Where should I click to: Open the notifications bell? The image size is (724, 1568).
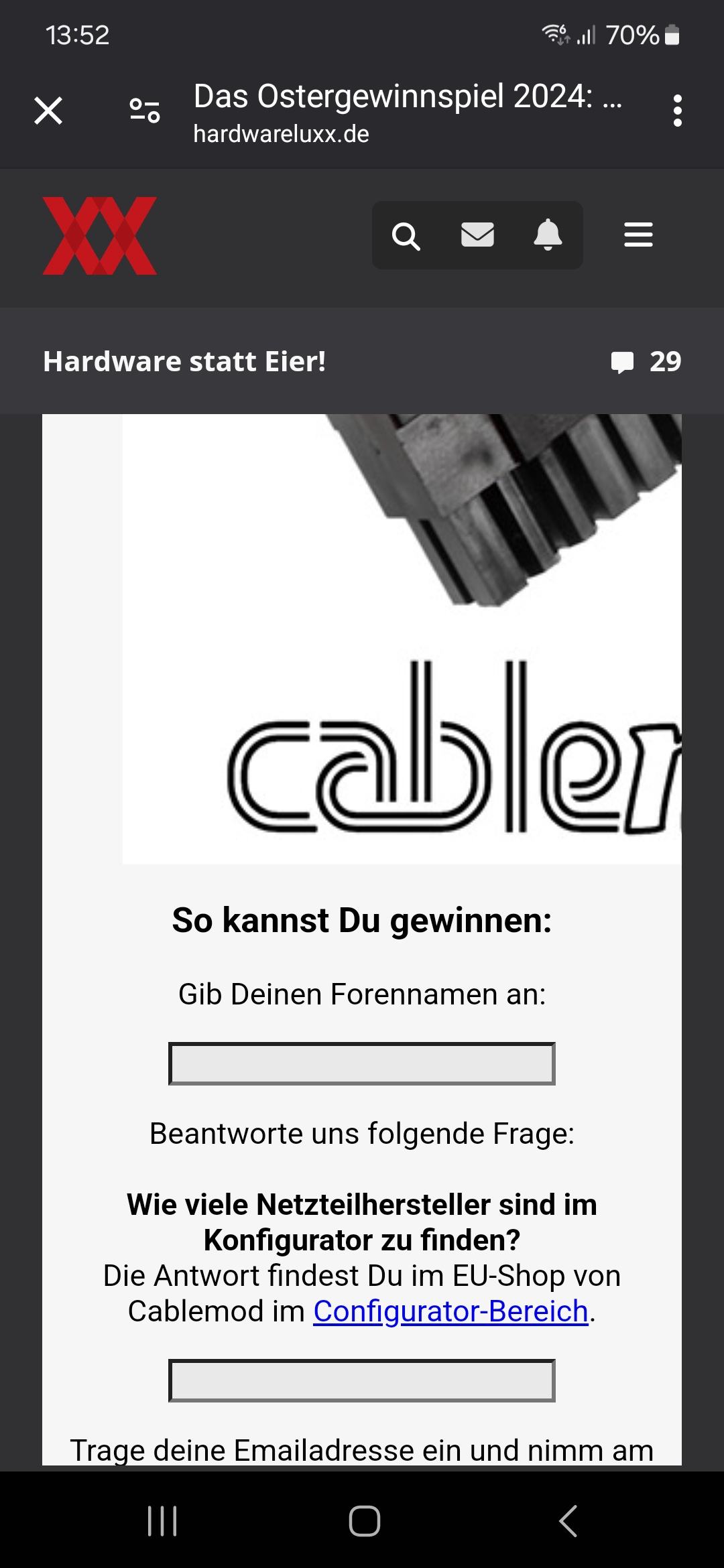coord(548,235)
